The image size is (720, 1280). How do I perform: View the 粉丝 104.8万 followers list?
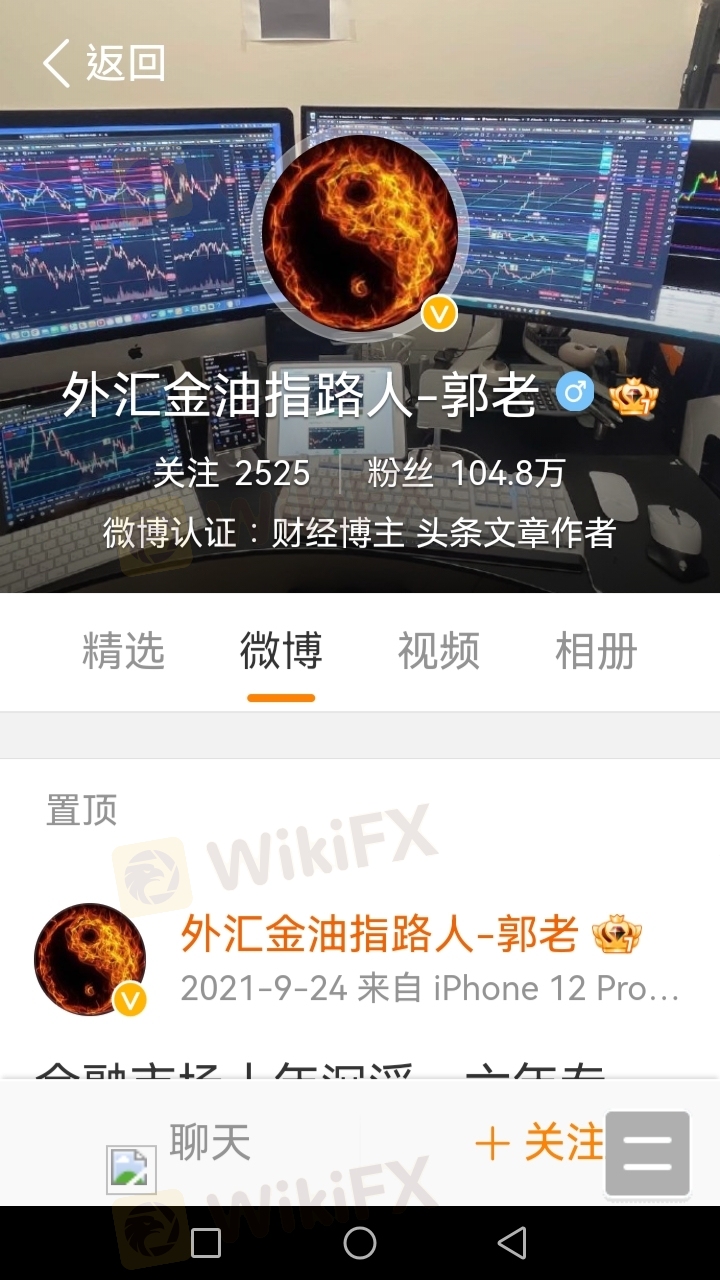point(466,473)
